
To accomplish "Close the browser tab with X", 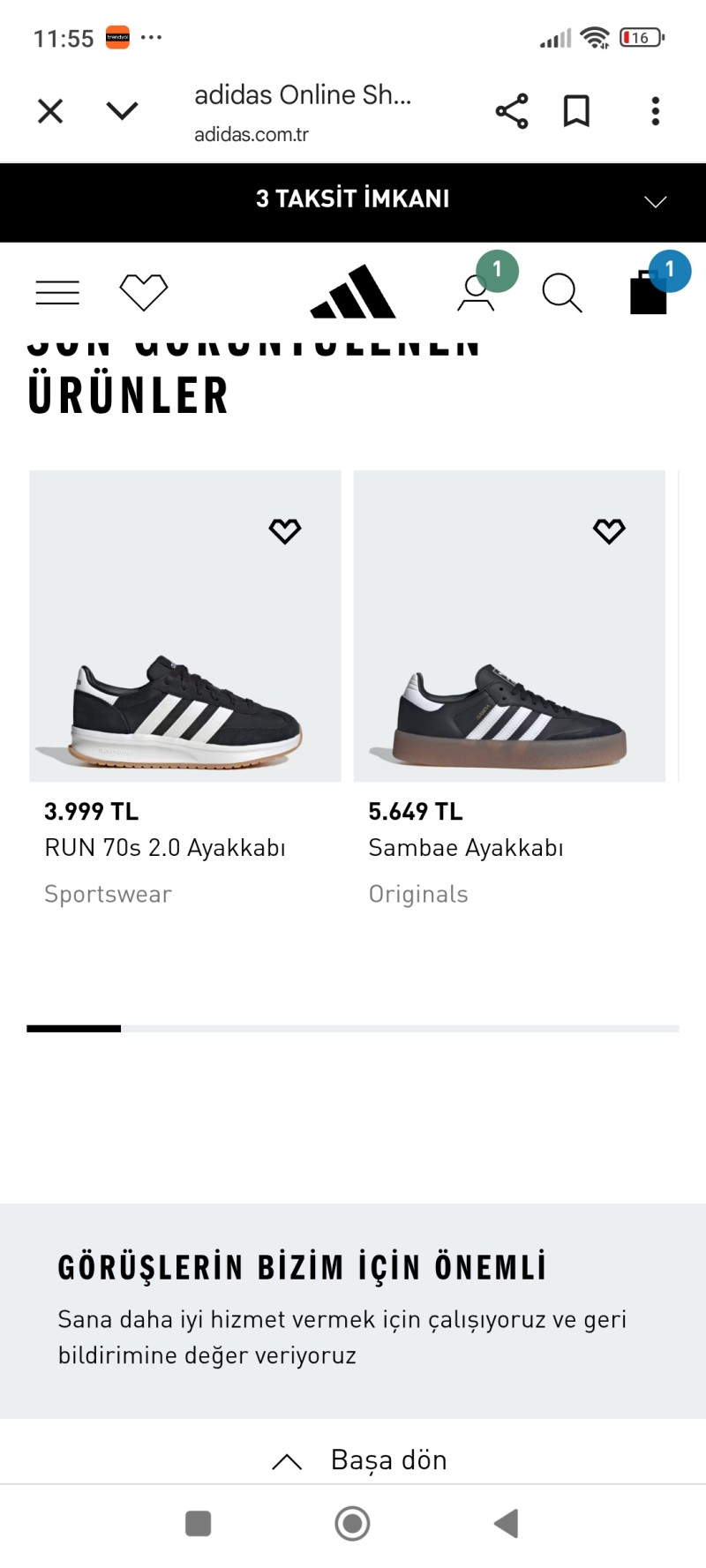I will [50, 111].
